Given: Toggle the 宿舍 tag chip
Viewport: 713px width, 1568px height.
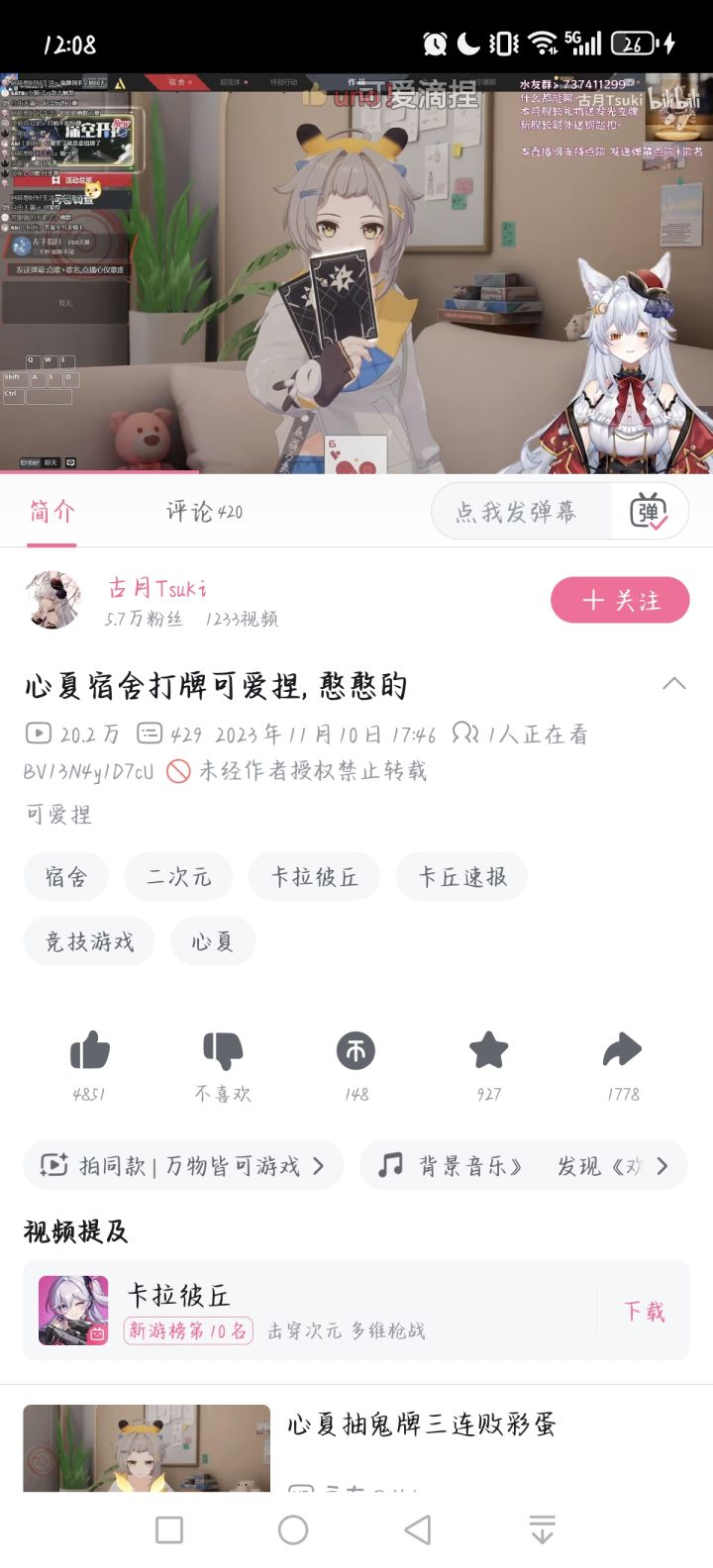Looking at the screenshot, I should click(x=65, y=876).
